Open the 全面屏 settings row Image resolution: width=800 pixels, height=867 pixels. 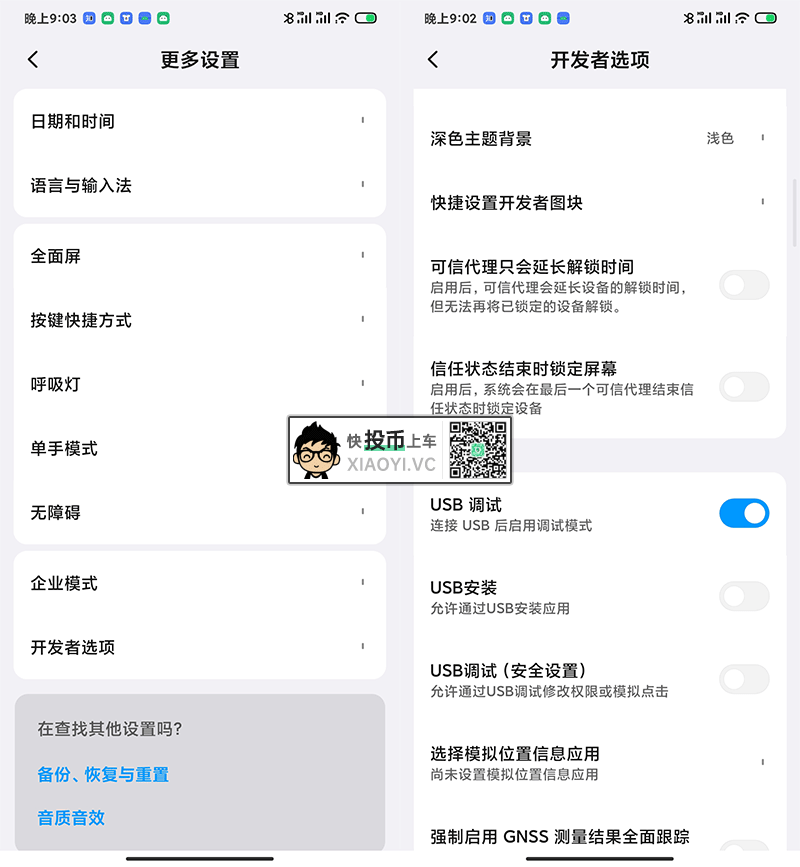199,257
